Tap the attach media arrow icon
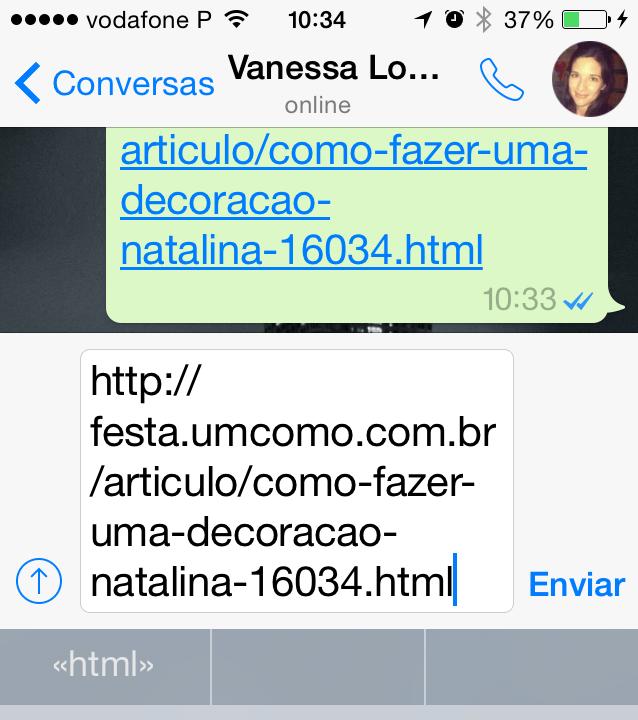The image size is (638, 720). click(x=39, y=582)
